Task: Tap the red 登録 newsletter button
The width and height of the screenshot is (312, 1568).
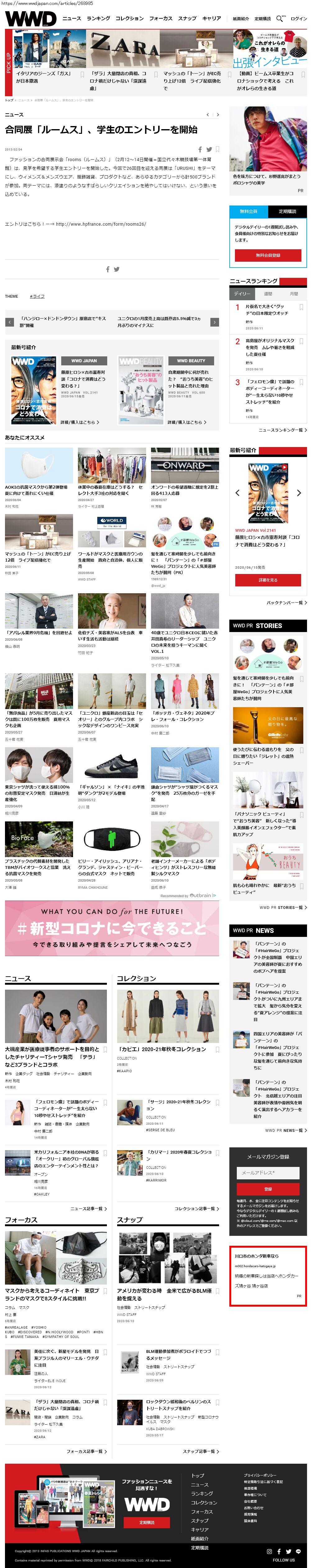Action: [268, 1188]
